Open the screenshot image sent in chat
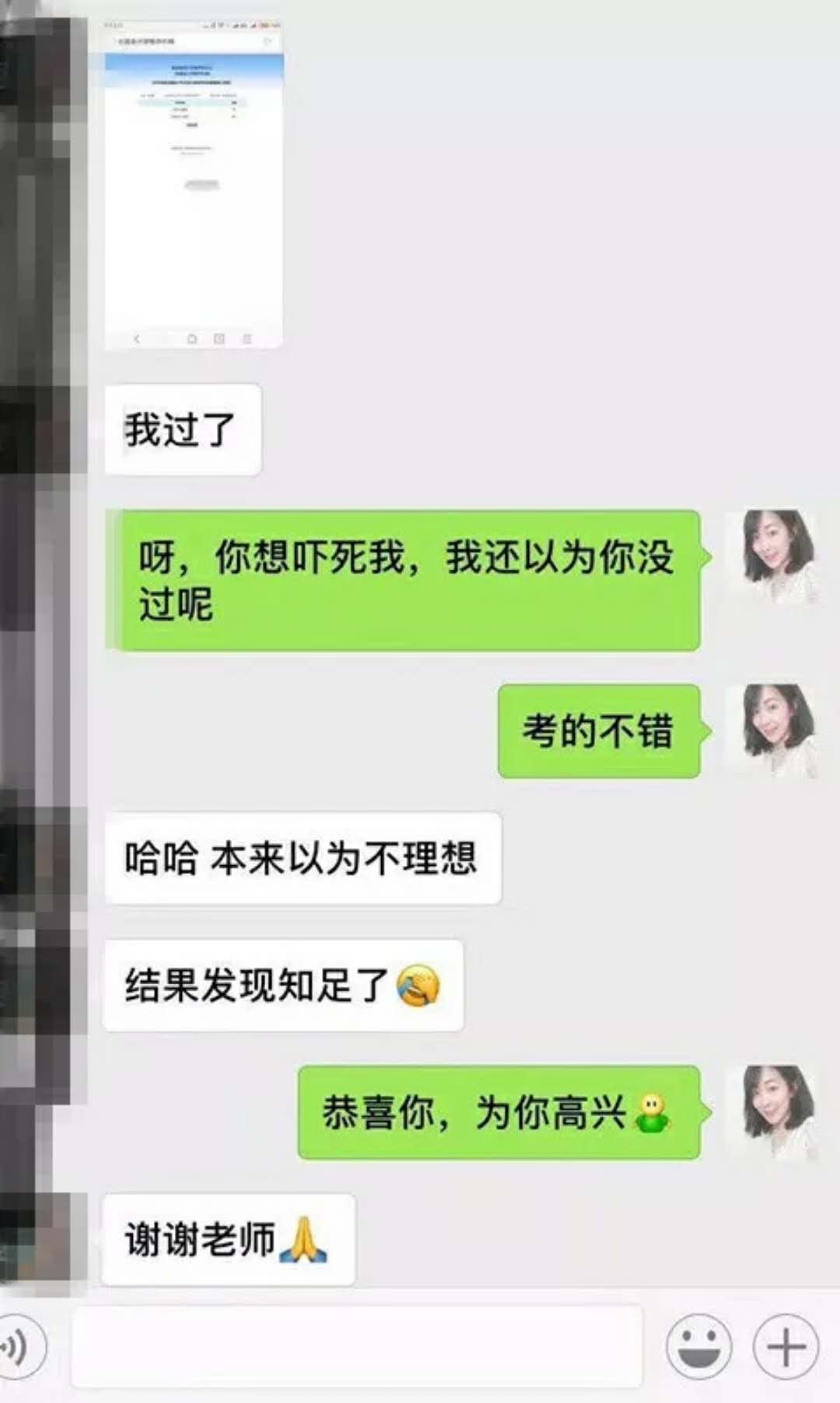The height and width of the screenshot is (1403, 840). point(194,184)
